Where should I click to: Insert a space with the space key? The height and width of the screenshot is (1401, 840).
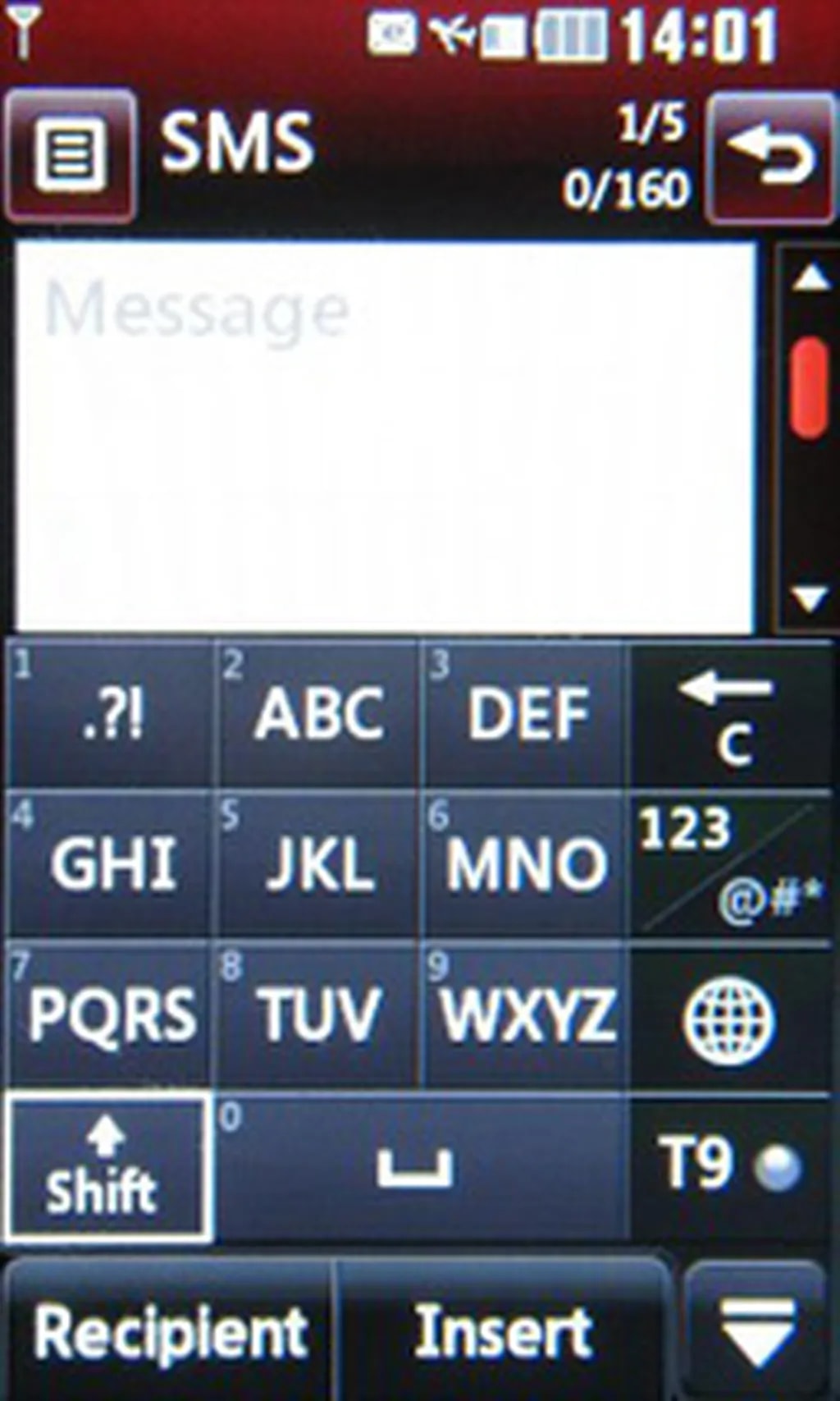[x=418, y=1166]
